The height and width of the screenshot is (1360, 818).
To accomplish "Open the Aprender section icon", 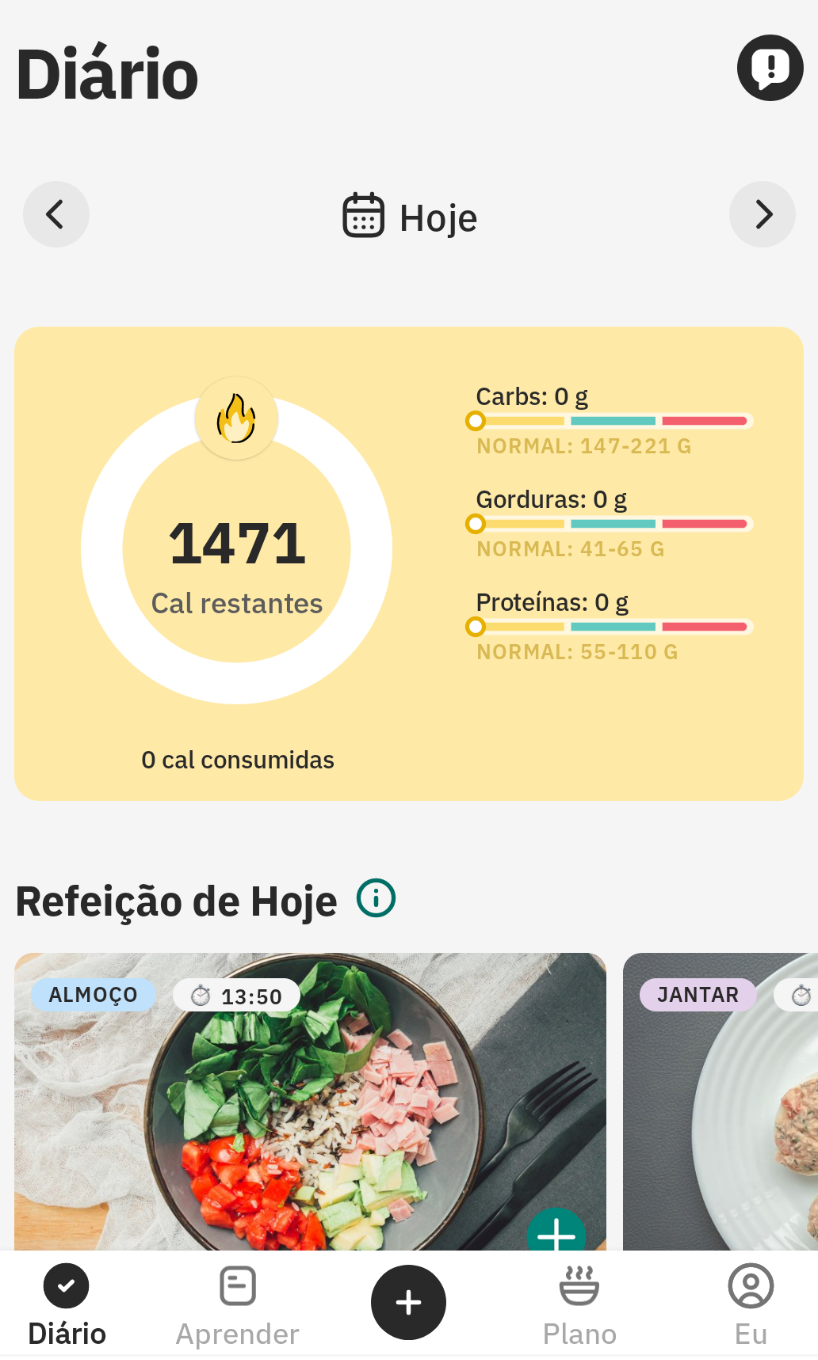I will point(237,1285).
